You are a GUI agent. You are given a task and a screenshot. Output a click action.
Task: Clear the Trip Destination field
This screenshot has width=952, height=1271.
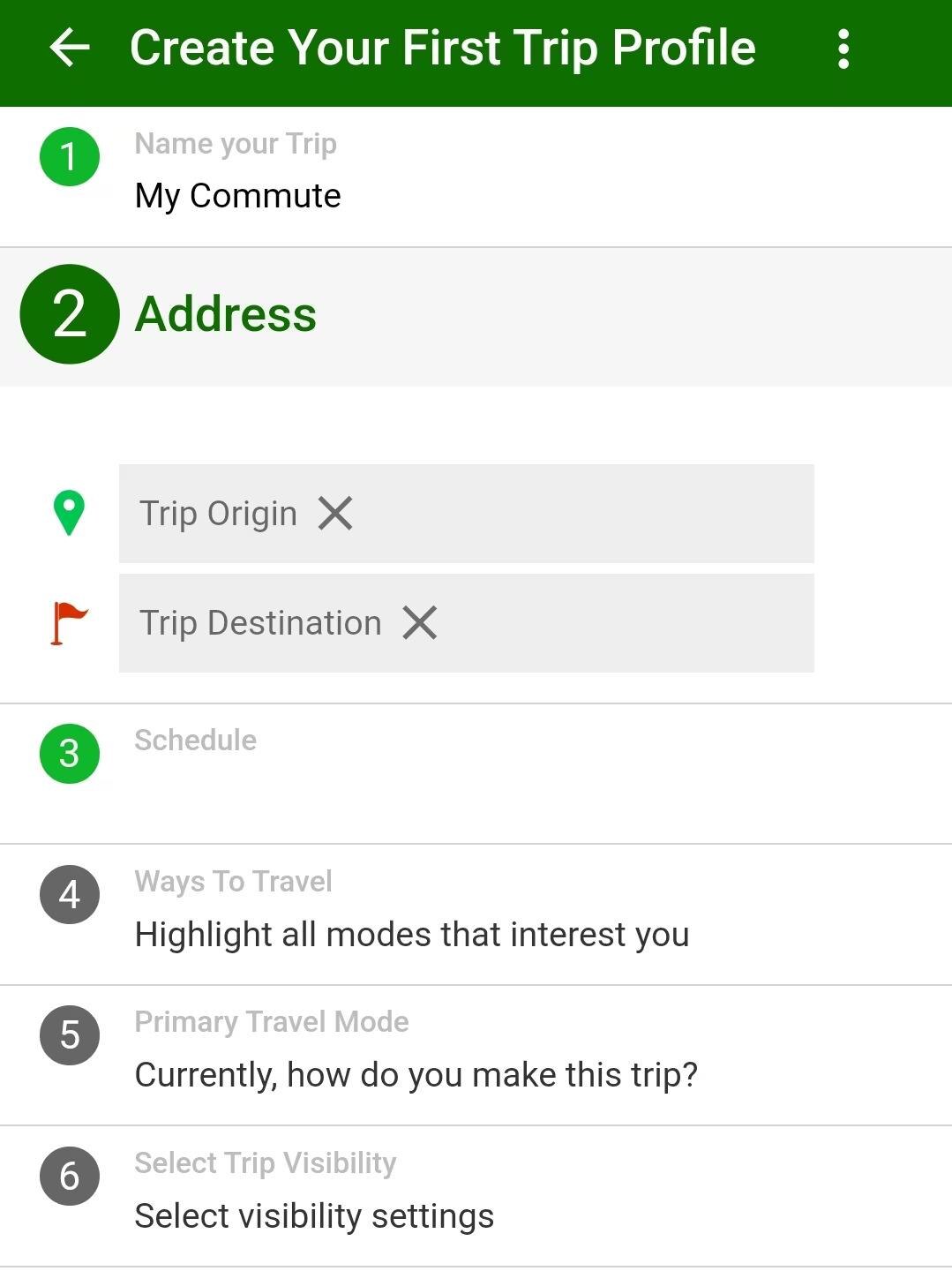[x=420, y=623]
